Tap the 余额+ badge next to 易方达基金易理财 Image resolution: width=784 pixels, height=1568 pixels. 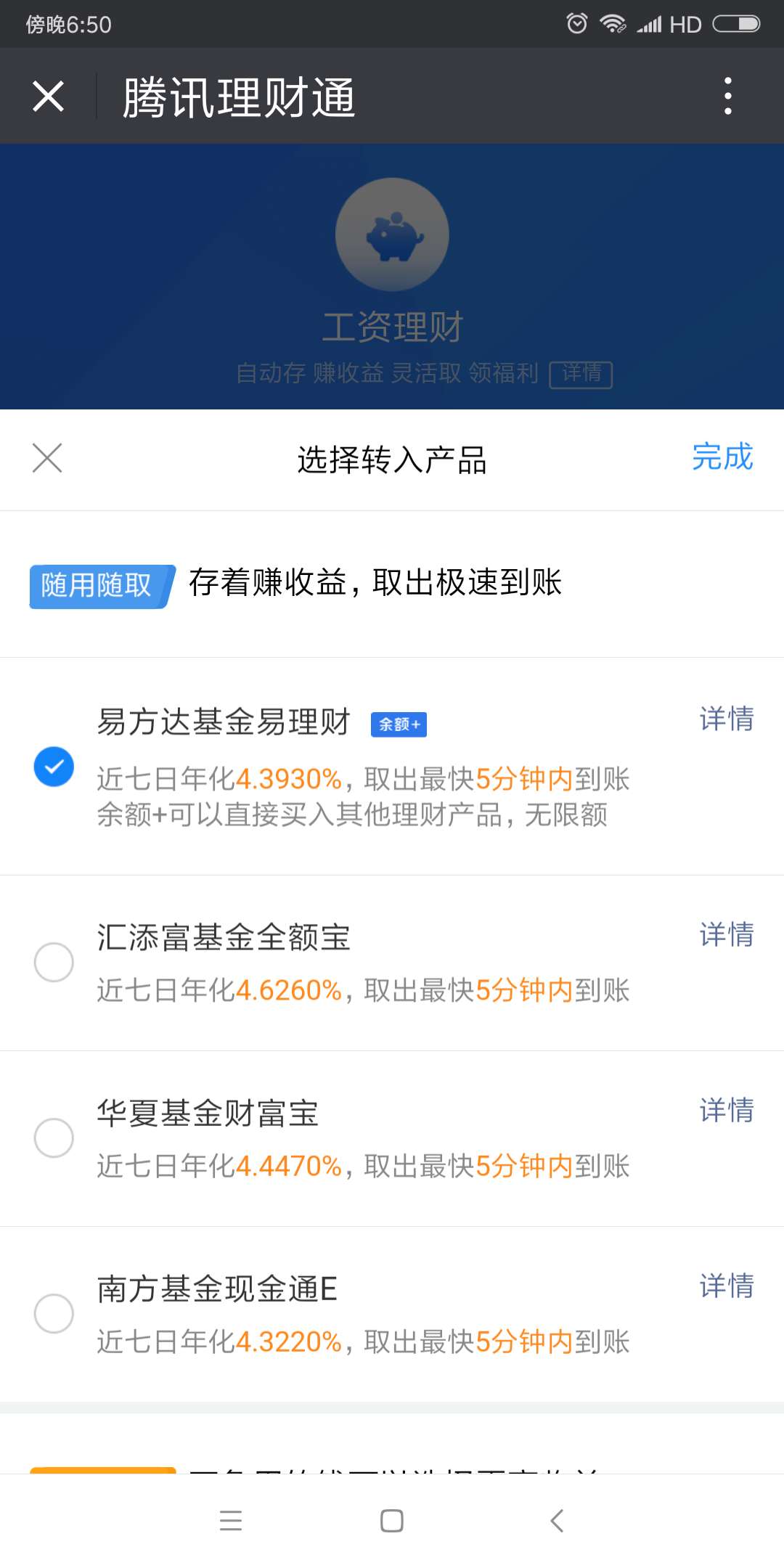click(x=398, y=723)
